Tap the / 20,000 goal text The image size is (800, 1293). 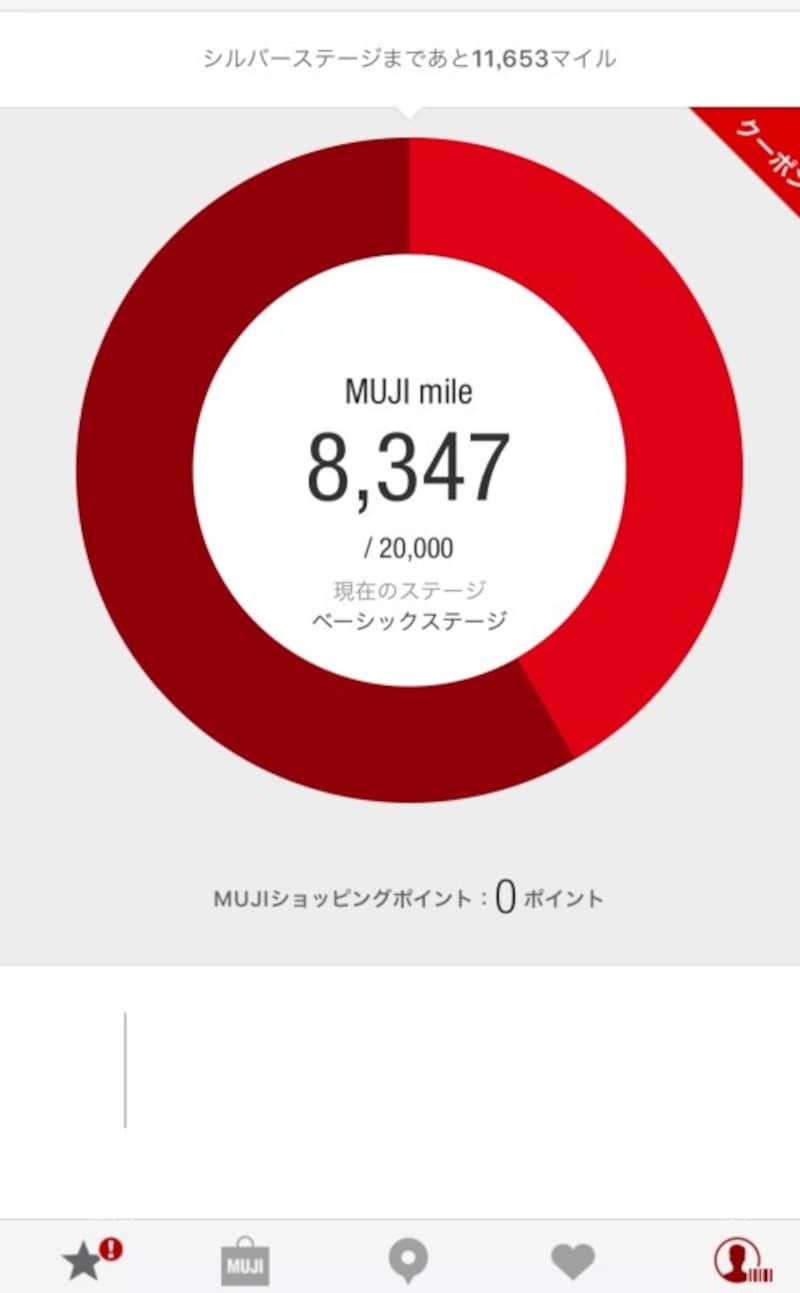(x=407, y=547)
